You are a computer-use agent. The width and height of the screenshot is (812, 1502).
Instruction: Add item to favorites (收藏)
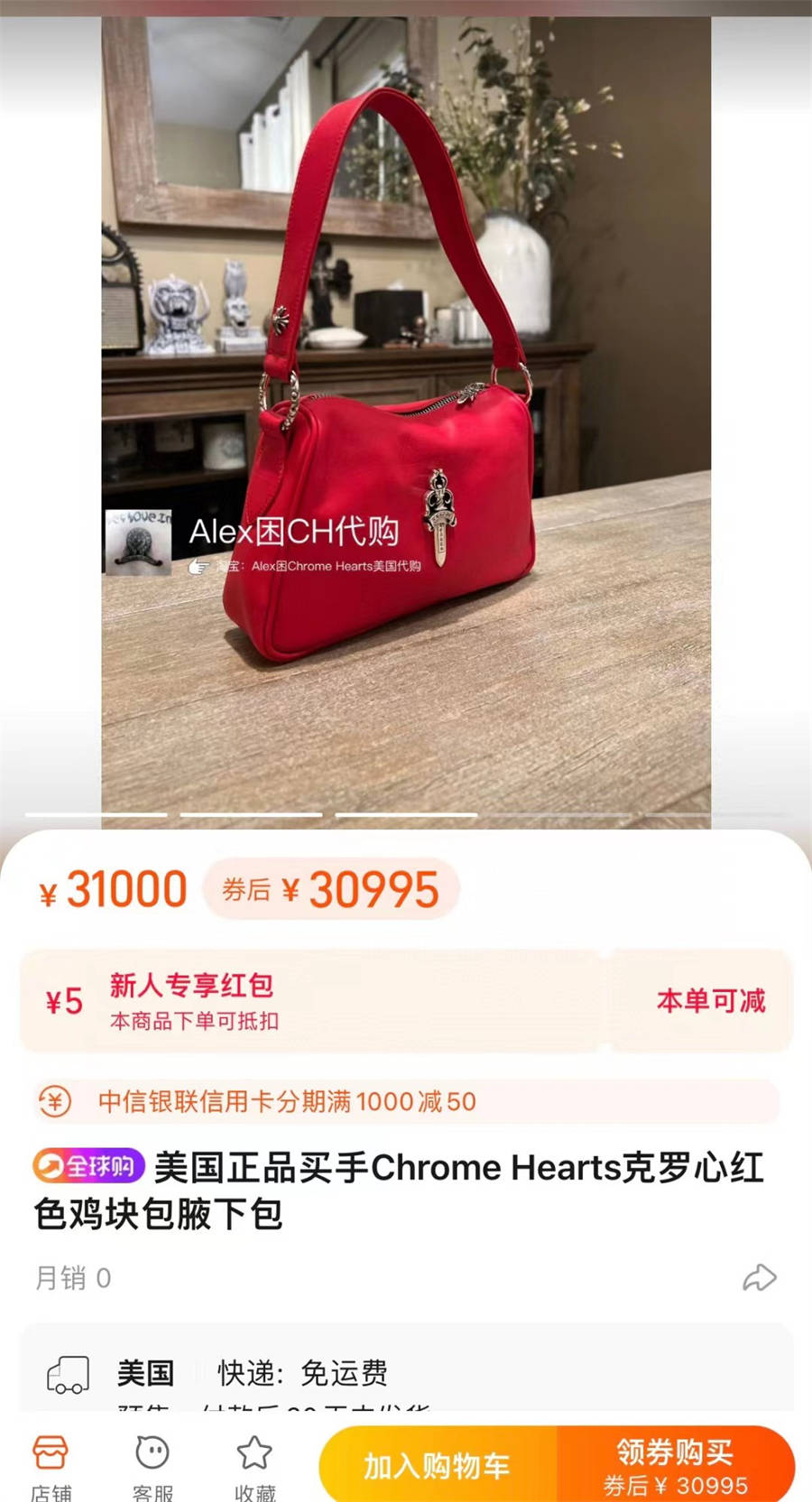(x=254, y=1466)
